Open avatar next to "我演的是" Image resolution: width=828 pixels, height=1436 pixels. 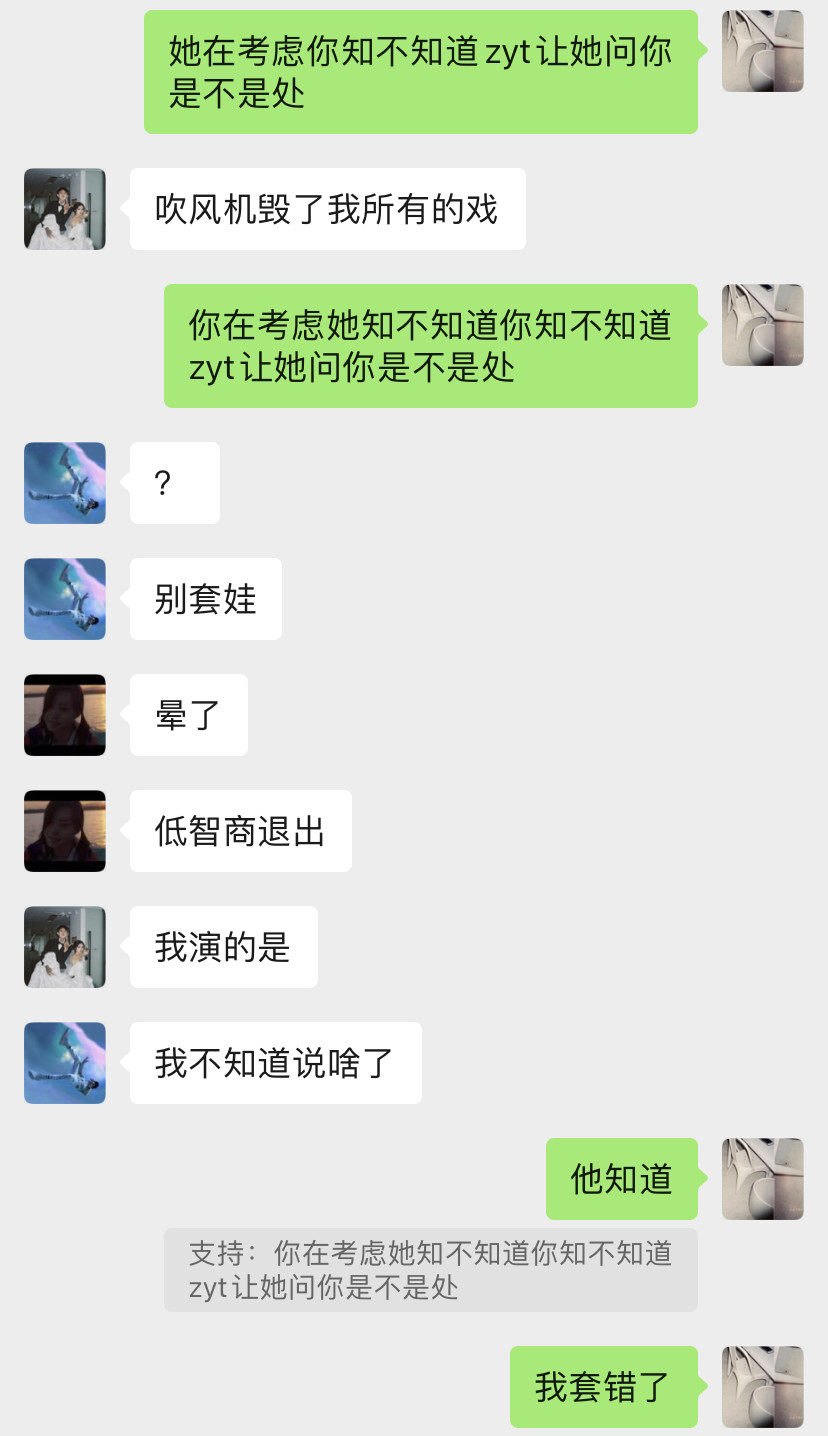pos(65,947)
